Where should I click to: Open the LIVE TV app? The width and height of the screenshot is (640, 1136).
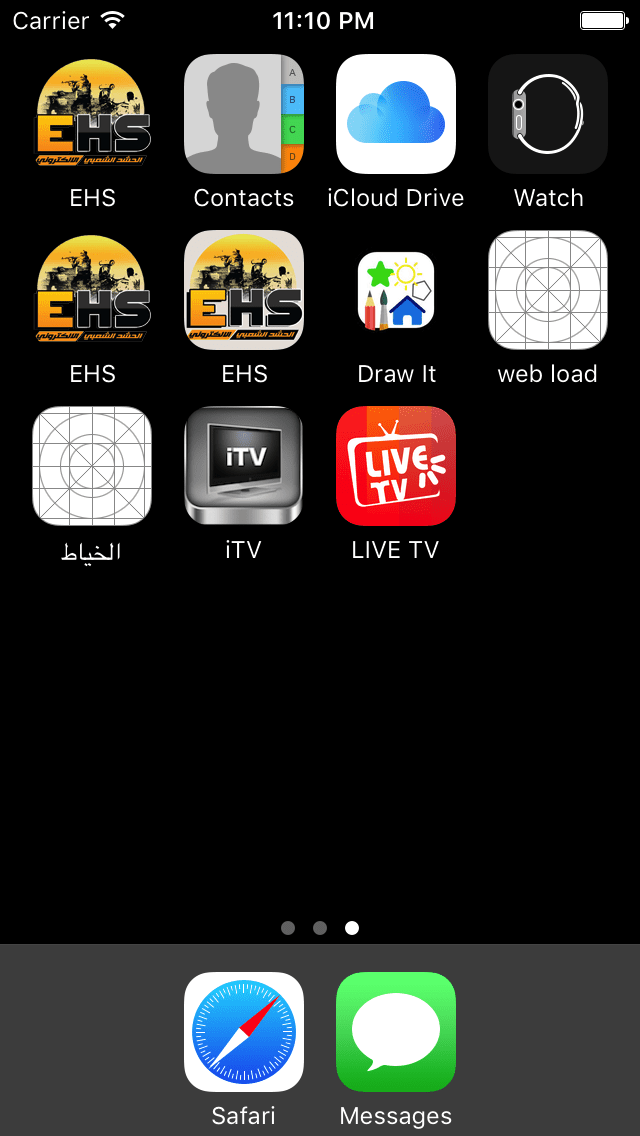coord(396,466)
